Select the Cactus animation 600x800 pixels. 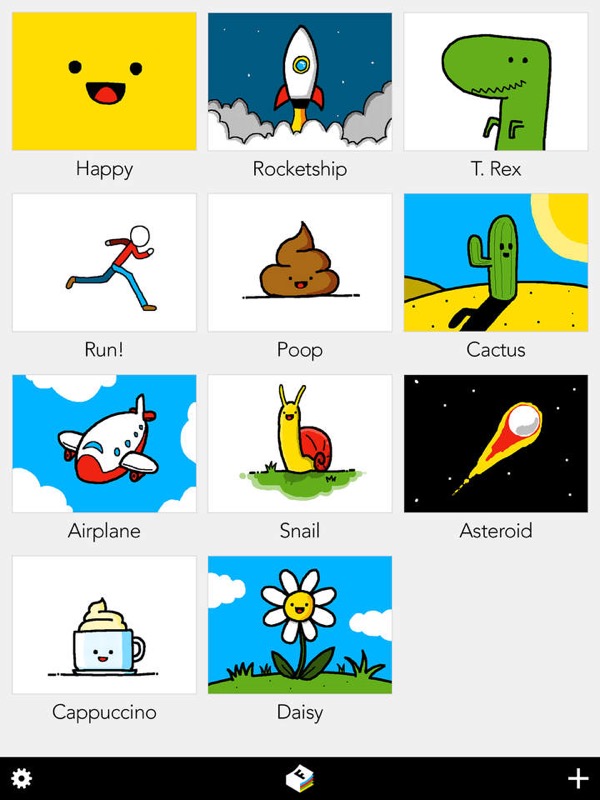click(496, 263)
